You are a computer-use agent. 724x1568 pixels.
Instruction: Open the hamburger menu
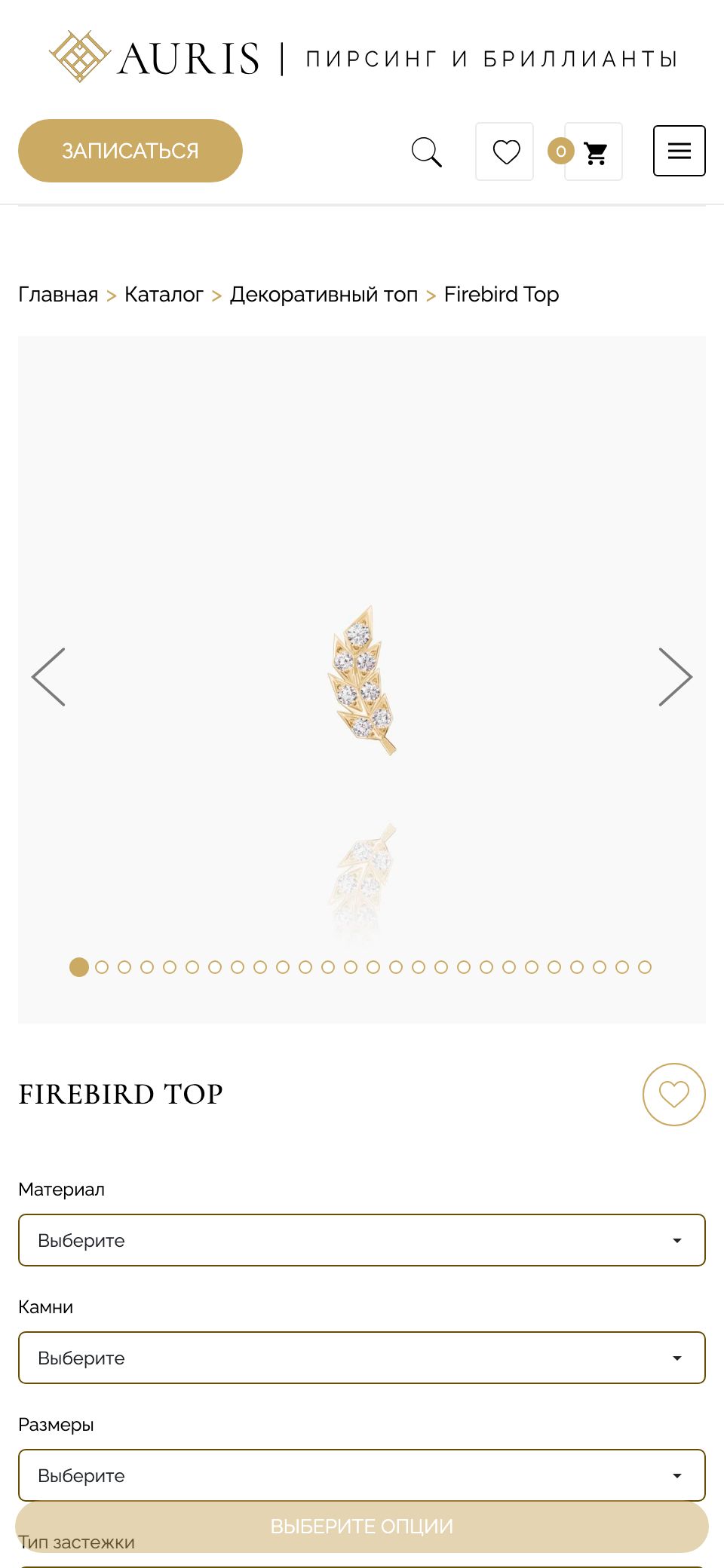[680, 151]
